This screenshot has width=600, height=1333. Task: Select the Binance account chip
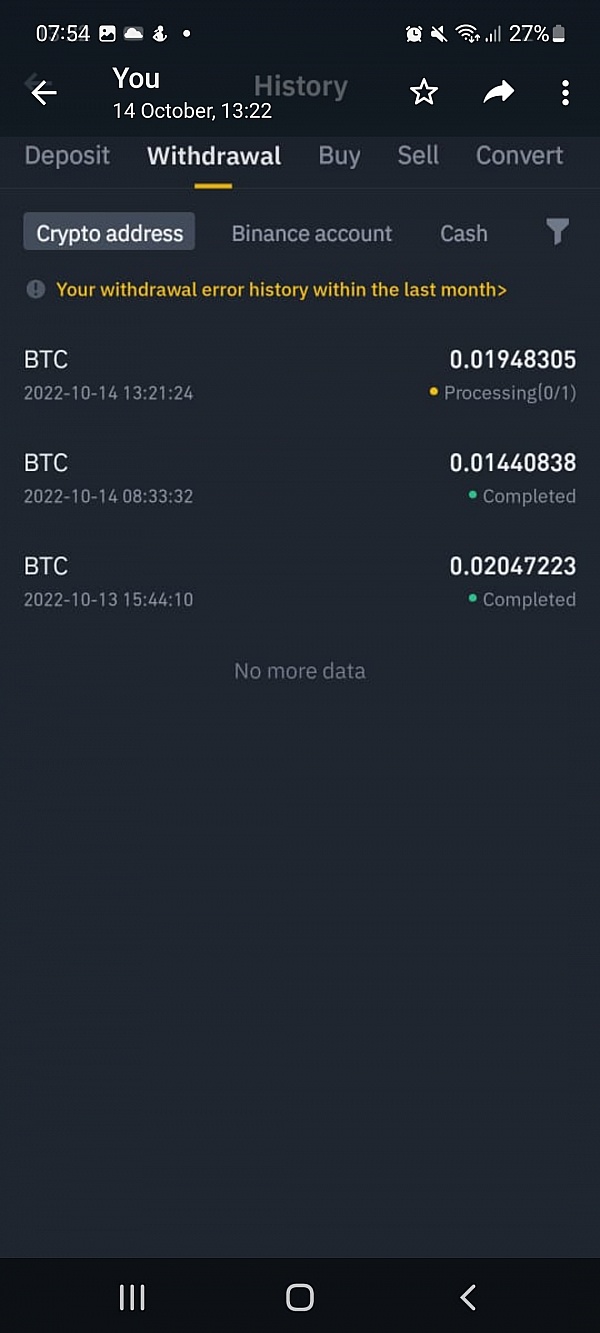click(312, 233)
